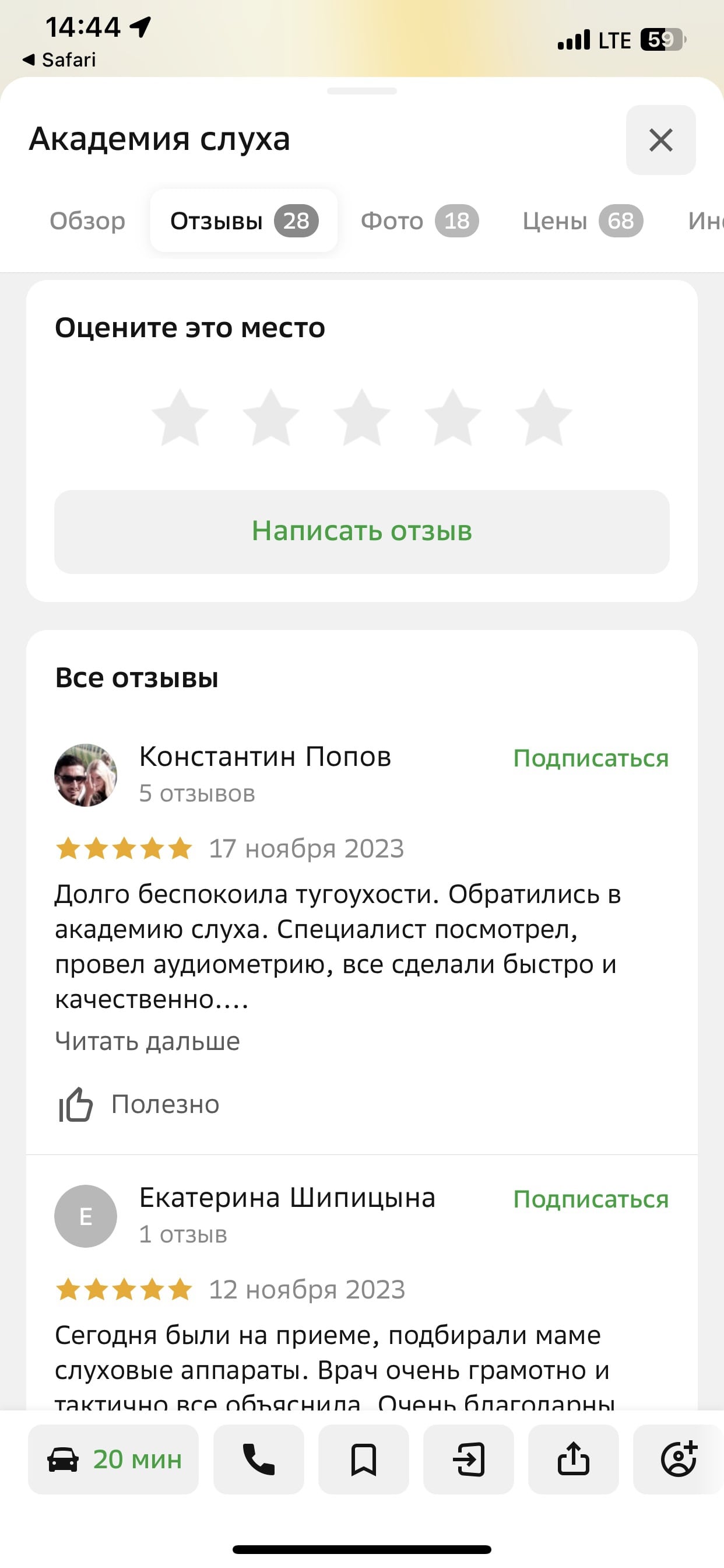Viewport: 724px width, 1568px height.
Task: Bookmark this place
Action: pos(363,1459)
